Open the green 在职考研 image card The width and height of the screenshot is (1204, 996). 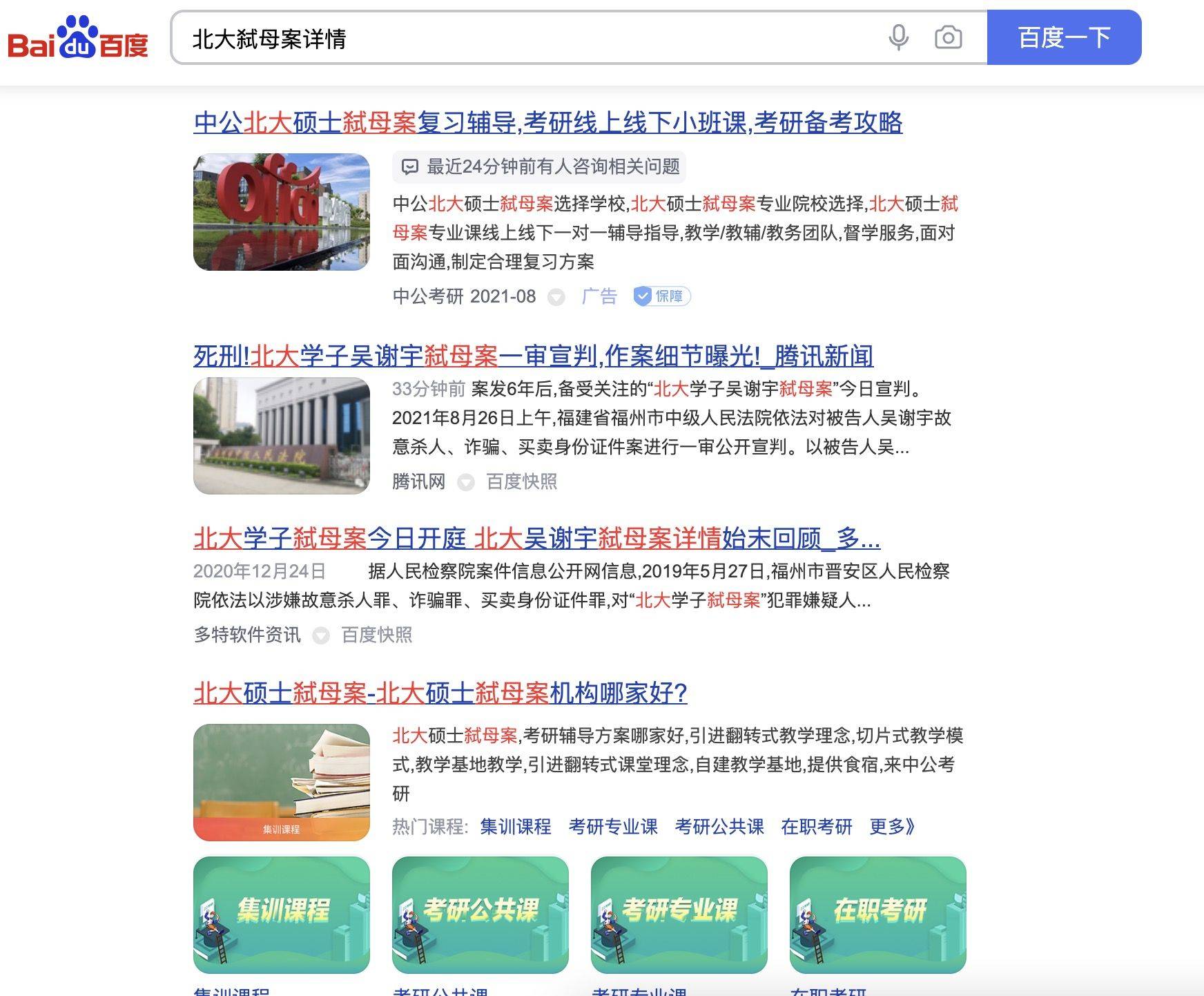(877, 914)
